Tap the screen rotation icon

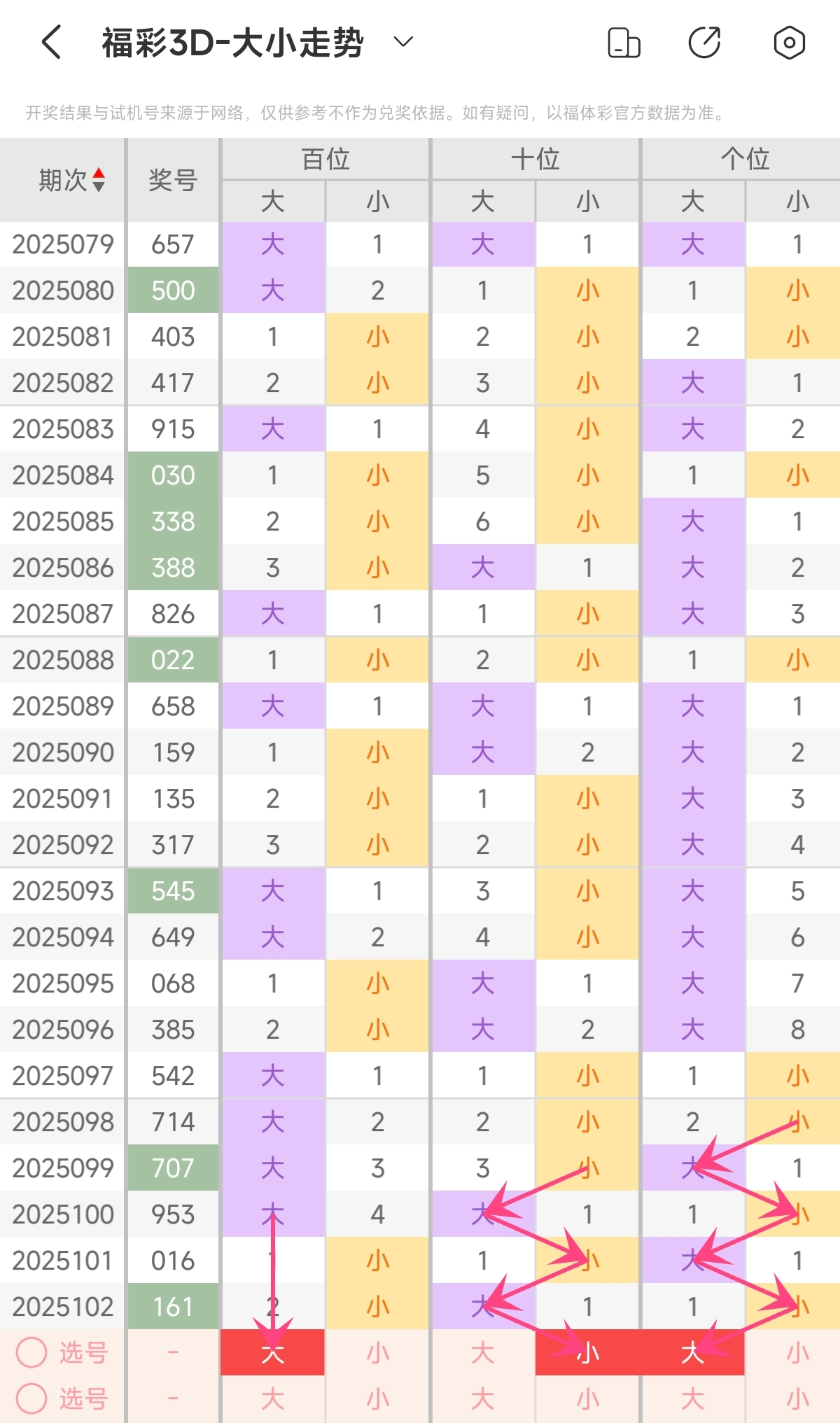tap(624, 43)
